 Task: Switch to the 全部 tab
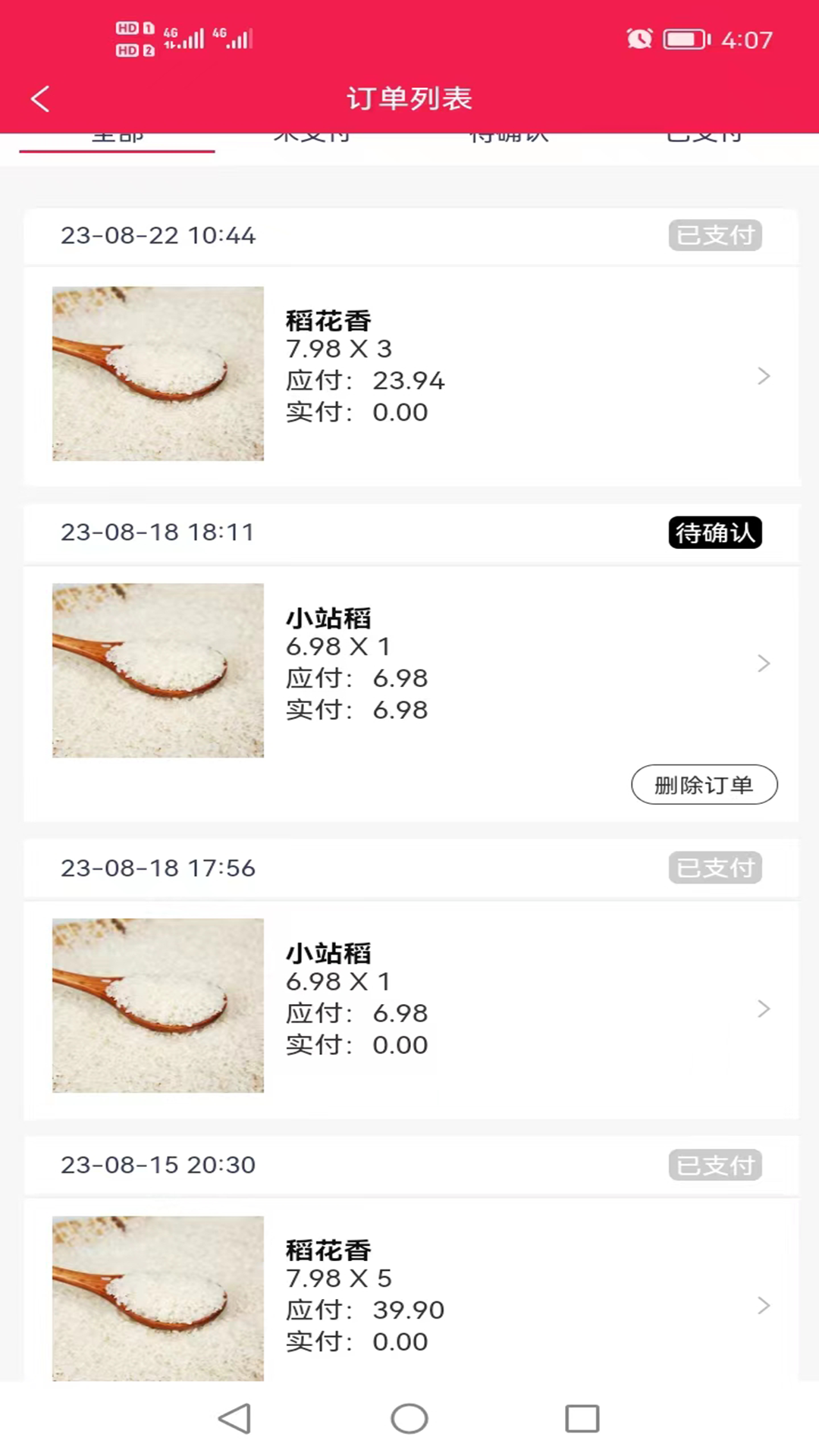click(117, 135)
